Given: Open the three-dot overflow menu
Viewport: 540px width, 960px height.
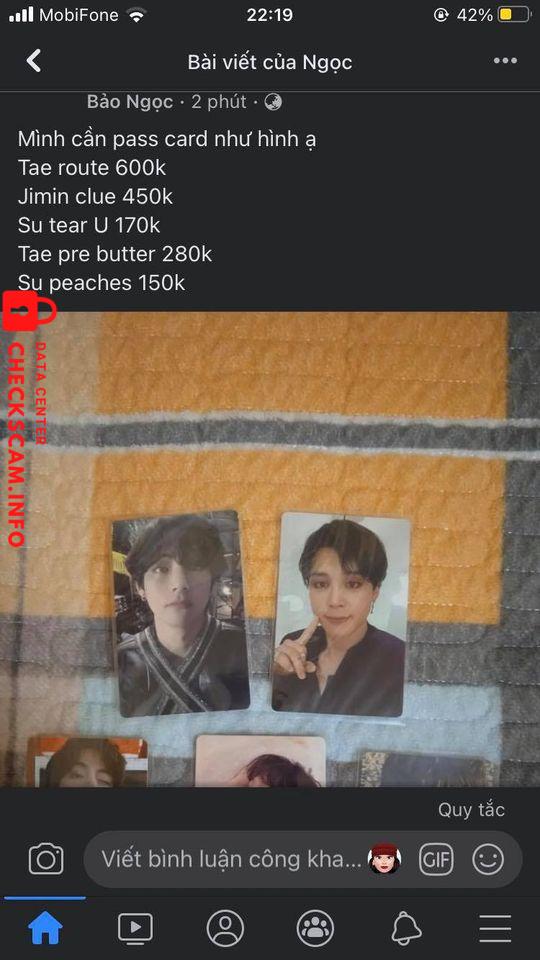Looking at the screenshot, I should coord(505,61).
